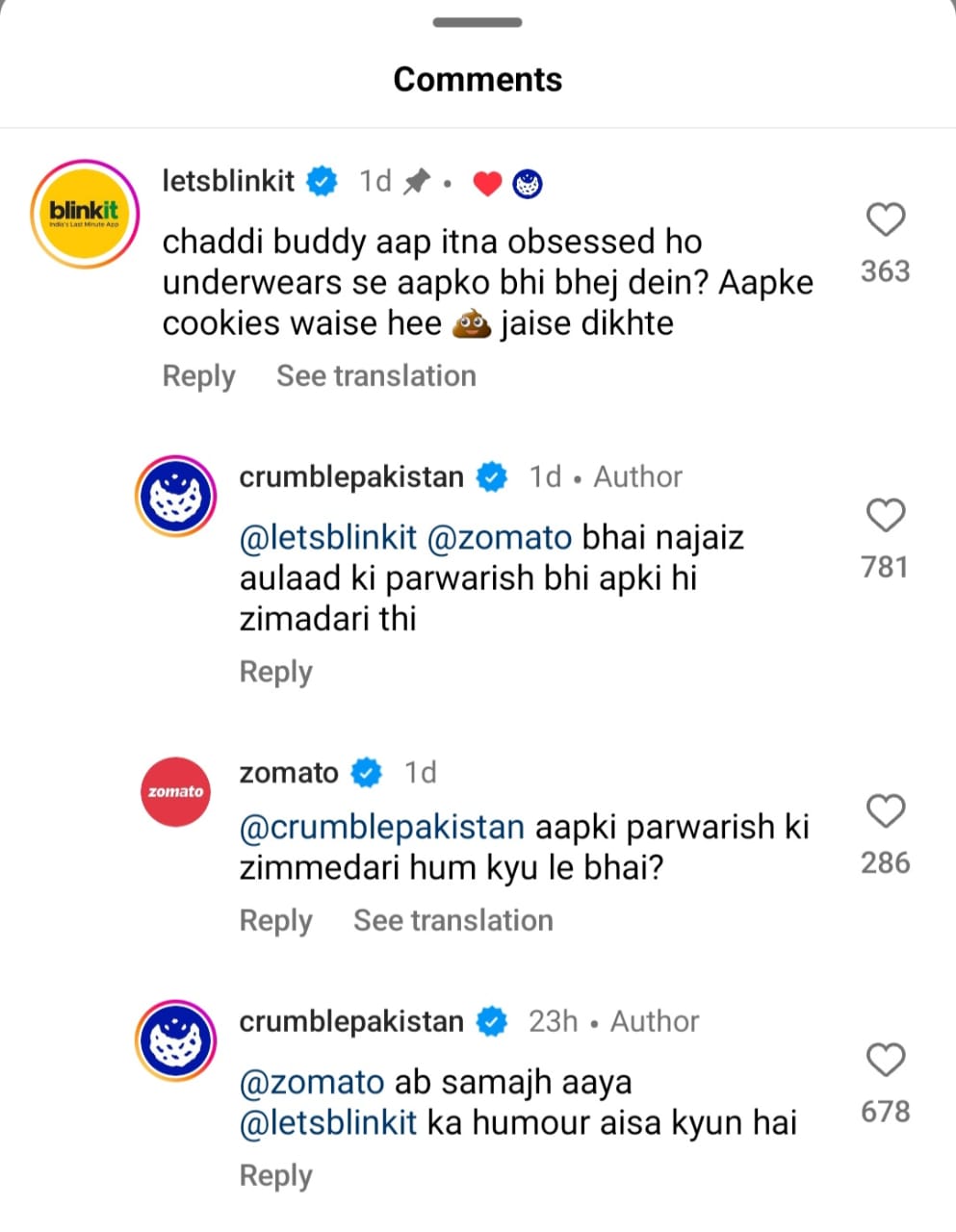Tap the comments sheet drag handle
Image resolution: width=956 pixels, height=1232 pixels.
tap(478, 22)
